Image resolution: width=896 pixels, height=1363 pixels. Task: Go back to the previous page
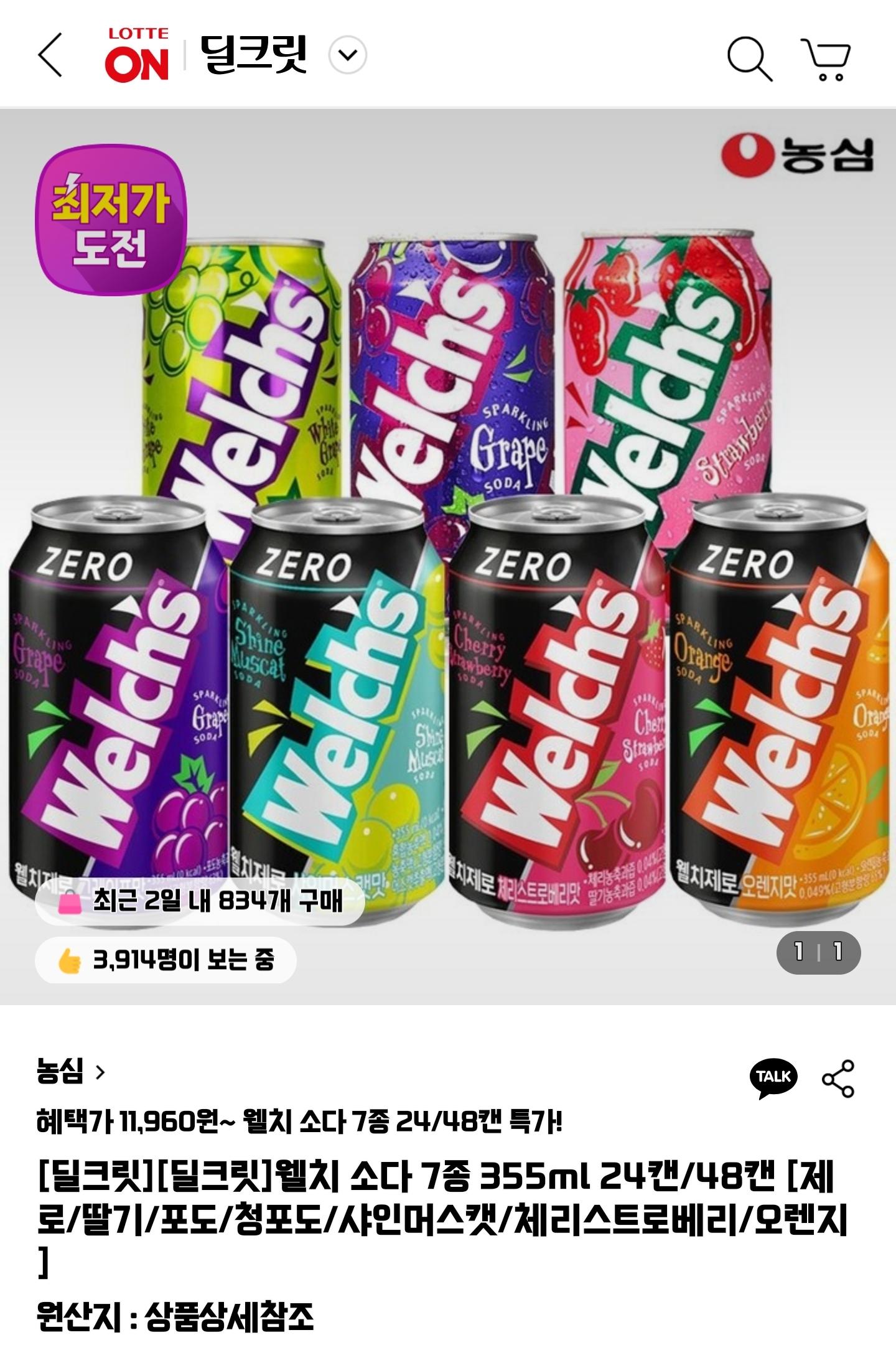(51, 55)
